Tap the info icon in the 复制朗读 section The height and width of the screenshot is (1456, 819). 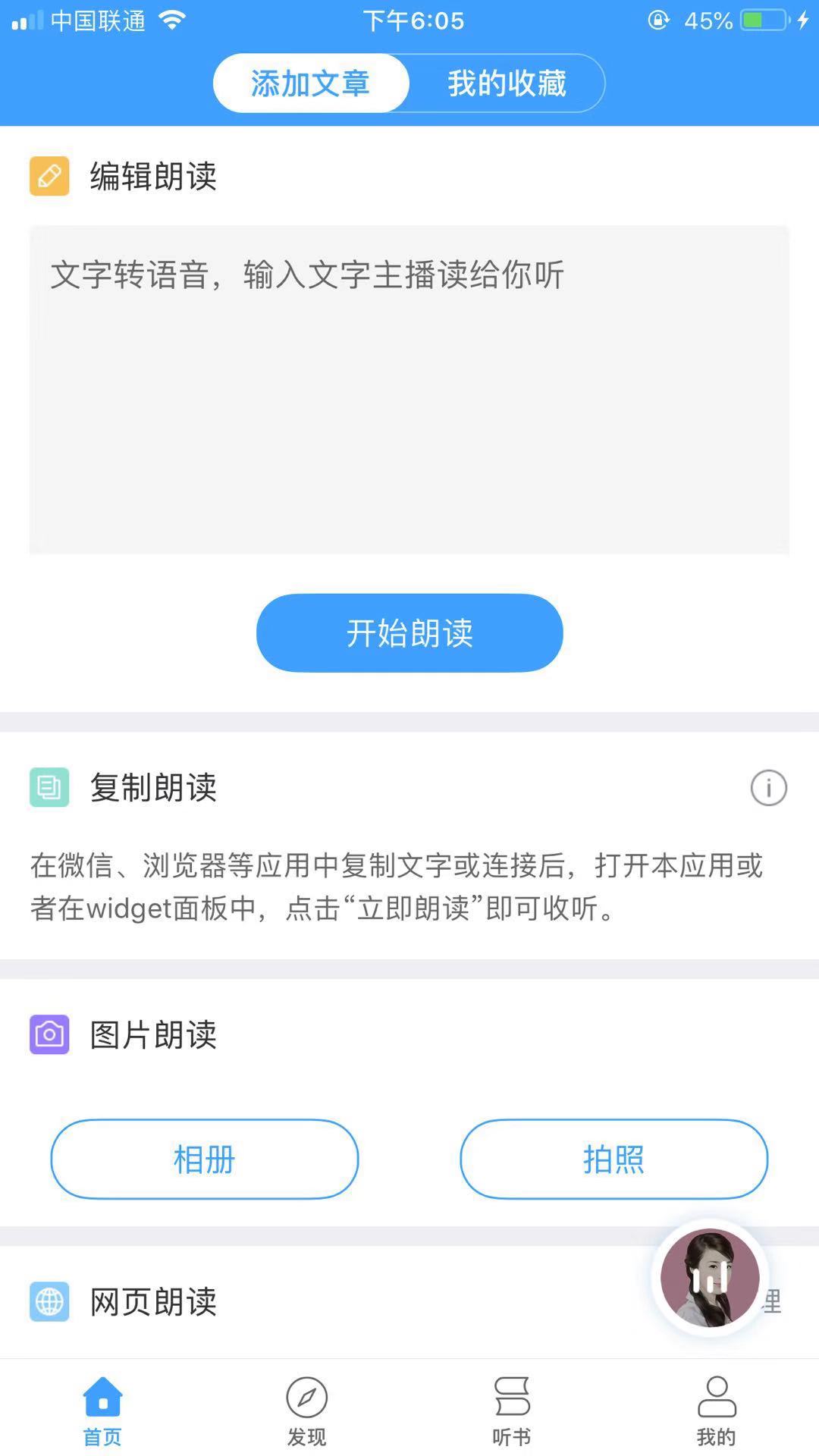(768, 788)
